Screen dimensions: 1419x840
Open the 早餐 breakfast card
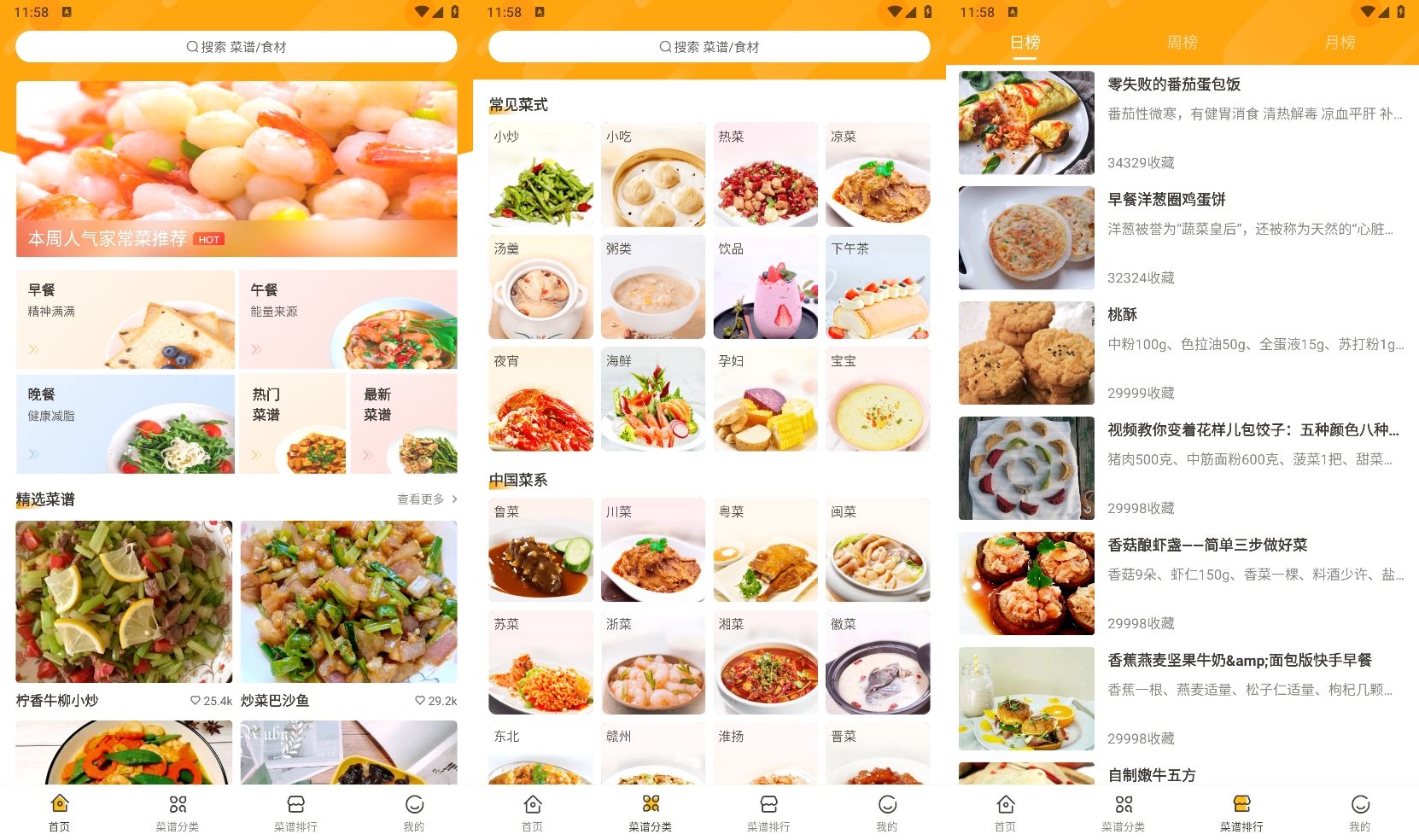coord(125,319)
